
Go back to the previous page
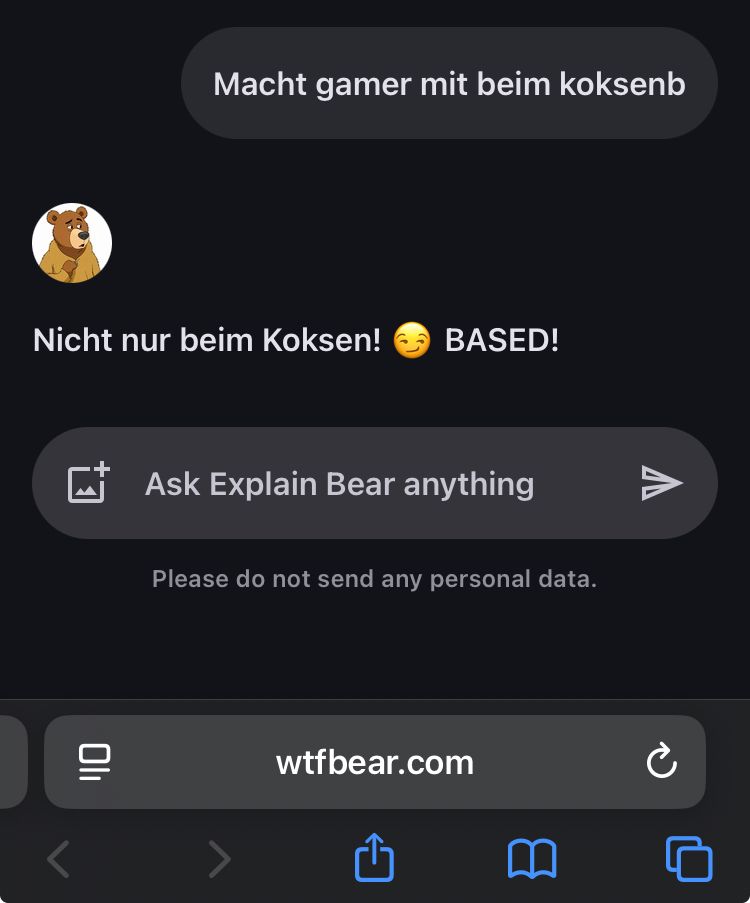point(59,859)
